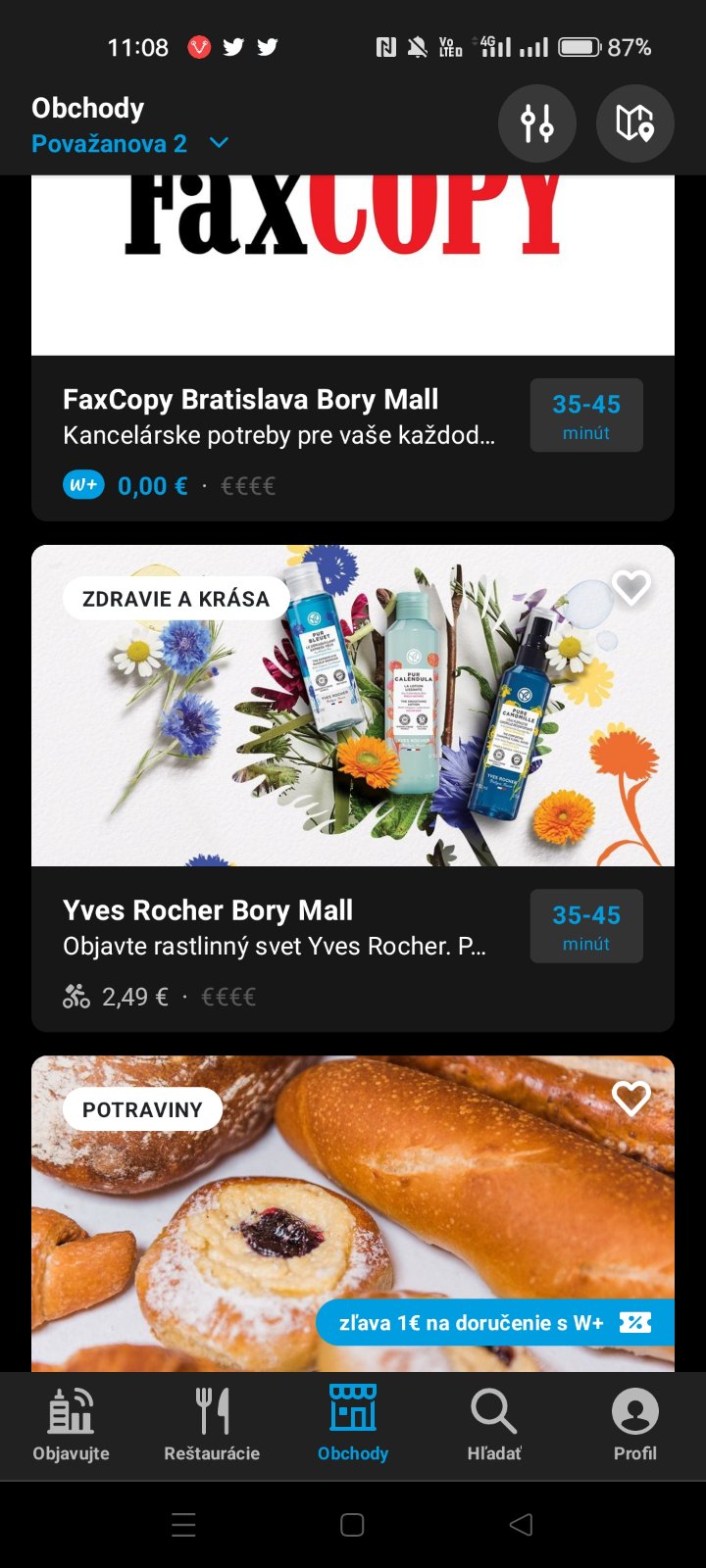Tap the system home button
The image size is (706, 1568).
coord(352,1525)
